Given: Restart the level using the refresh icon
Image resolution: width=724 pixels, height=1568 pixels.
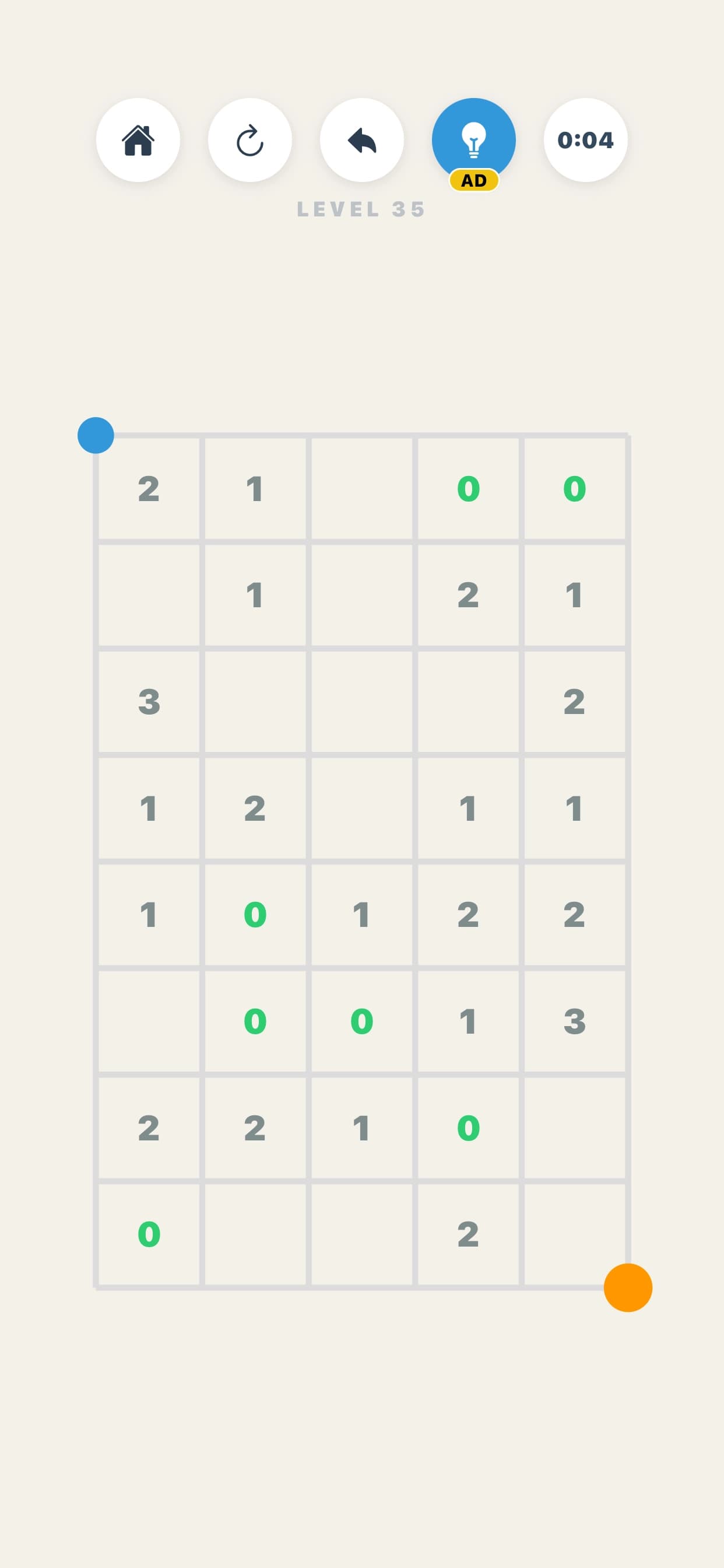Looking at the screenshot, I should tap(251, 140).
